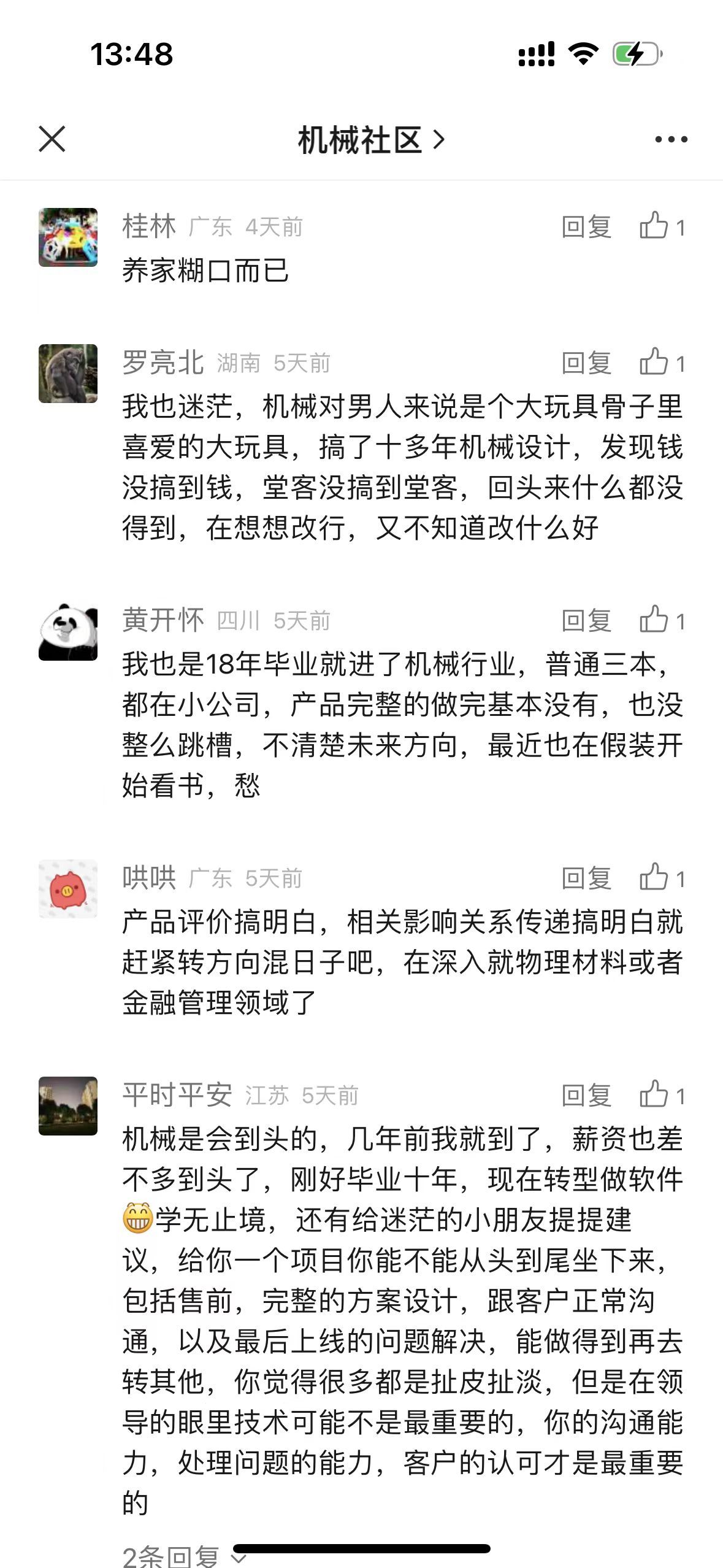
Task: Open 黄开怀's panda avatar
Action: click(x=68, y=631)
